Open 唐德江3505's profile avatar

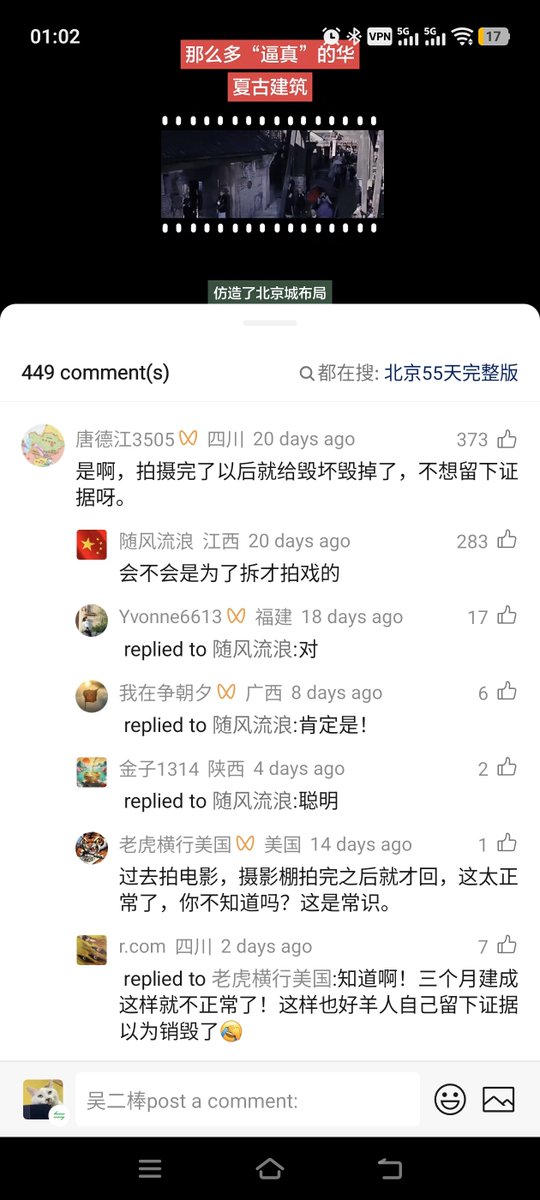point(43,444)
